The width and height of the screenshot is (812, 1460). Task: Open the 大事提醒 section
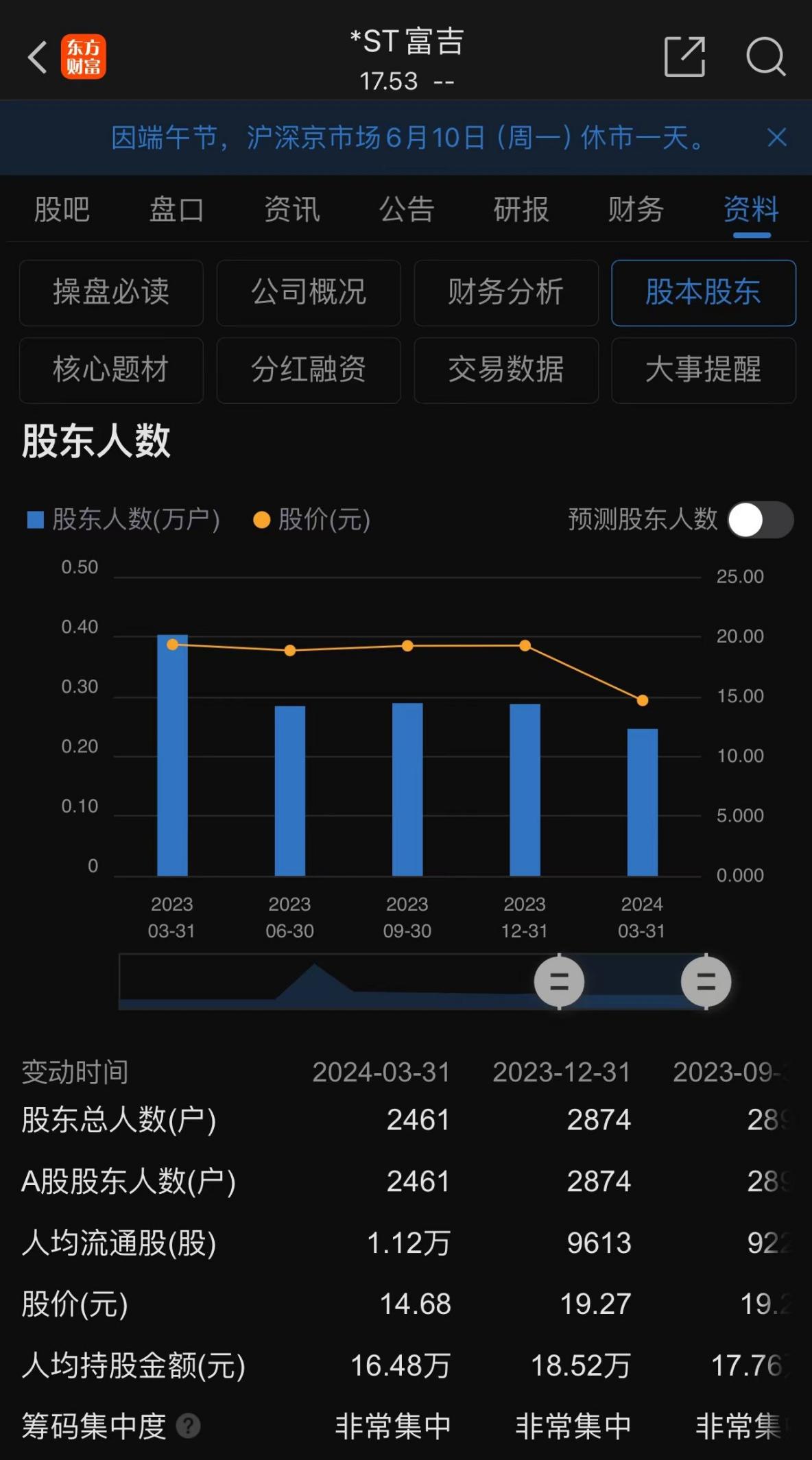(704, 370)
